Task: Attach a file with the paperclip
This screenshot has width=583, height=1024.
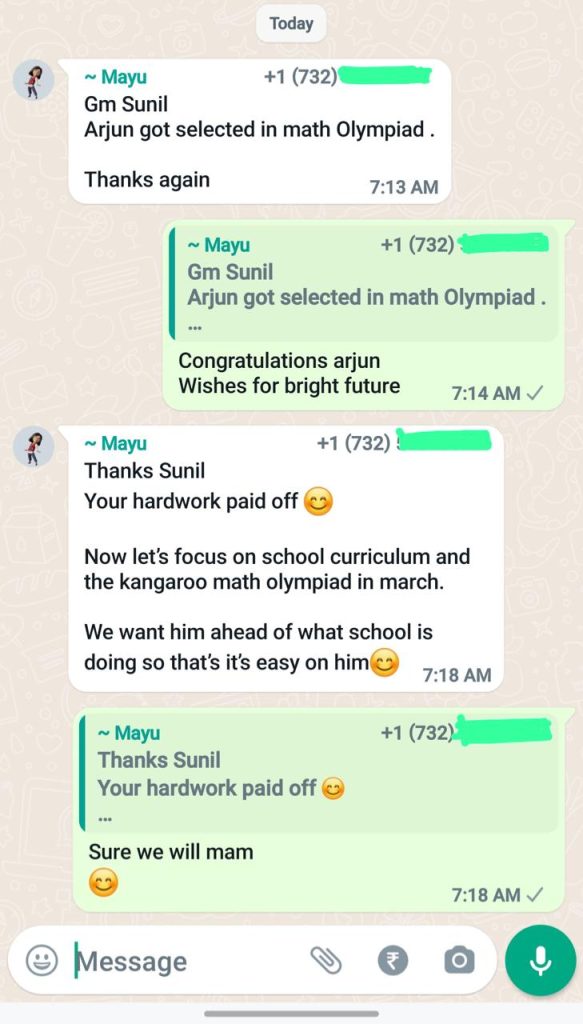Action: click(326, 960)
